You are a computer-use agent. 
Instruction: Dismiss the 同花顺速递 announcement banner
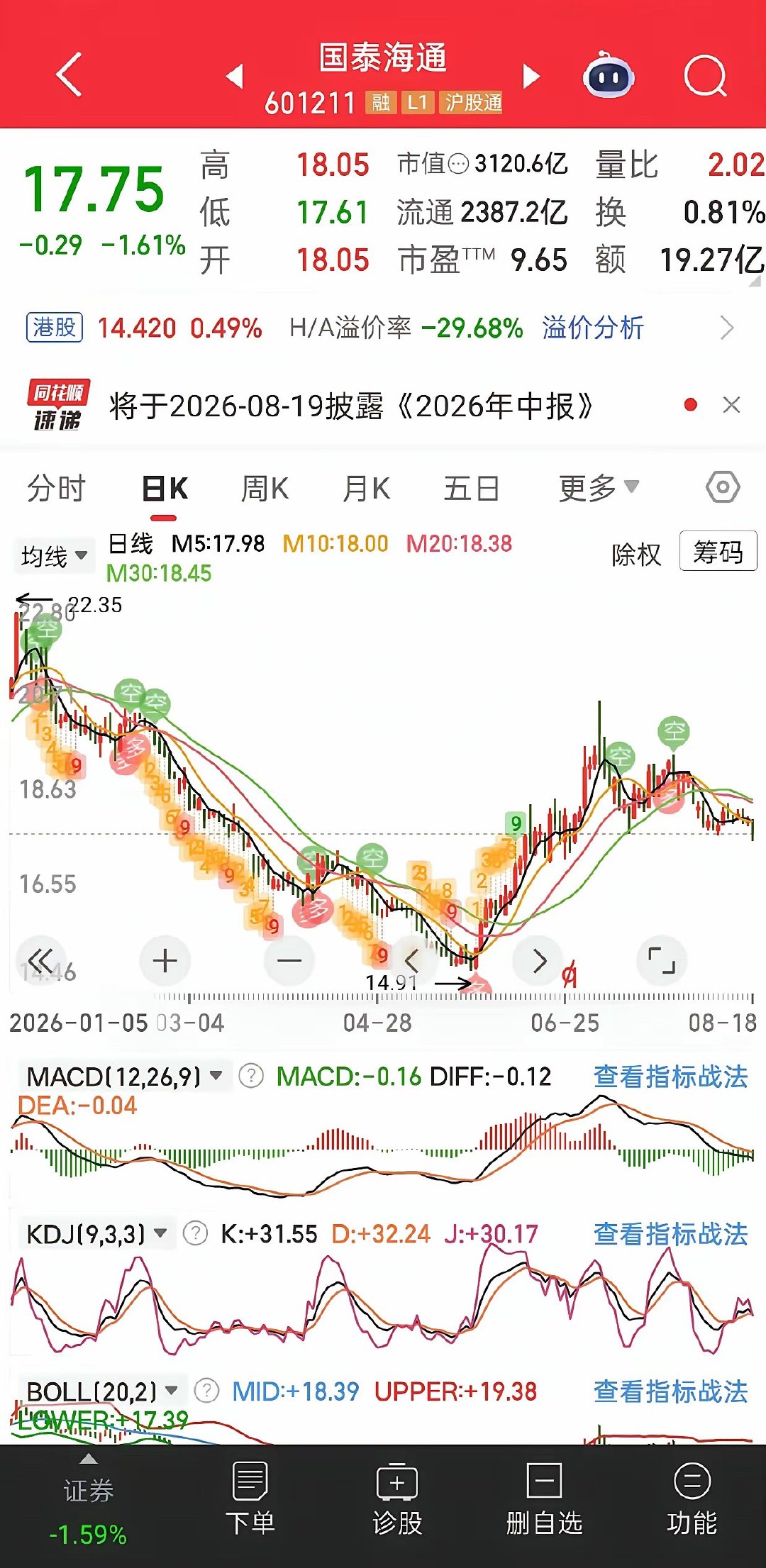[731, 405]
